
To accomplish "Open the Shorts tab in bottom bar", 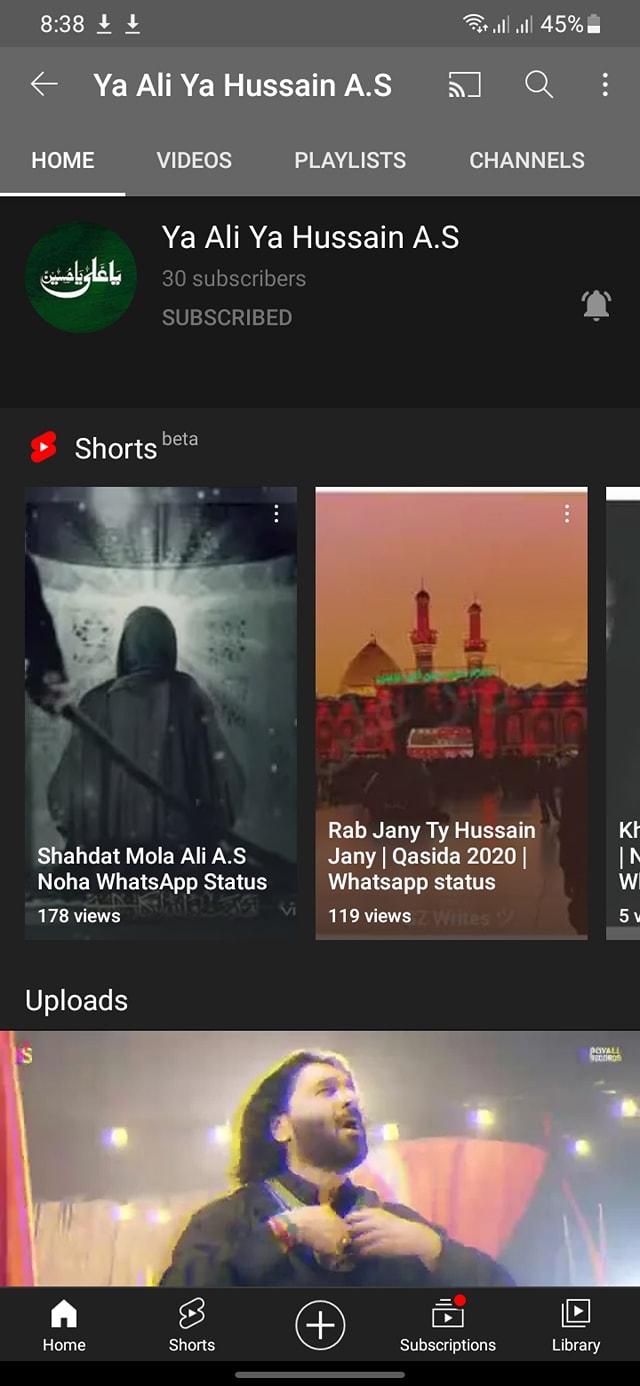I will click(x=192, y=1326).
